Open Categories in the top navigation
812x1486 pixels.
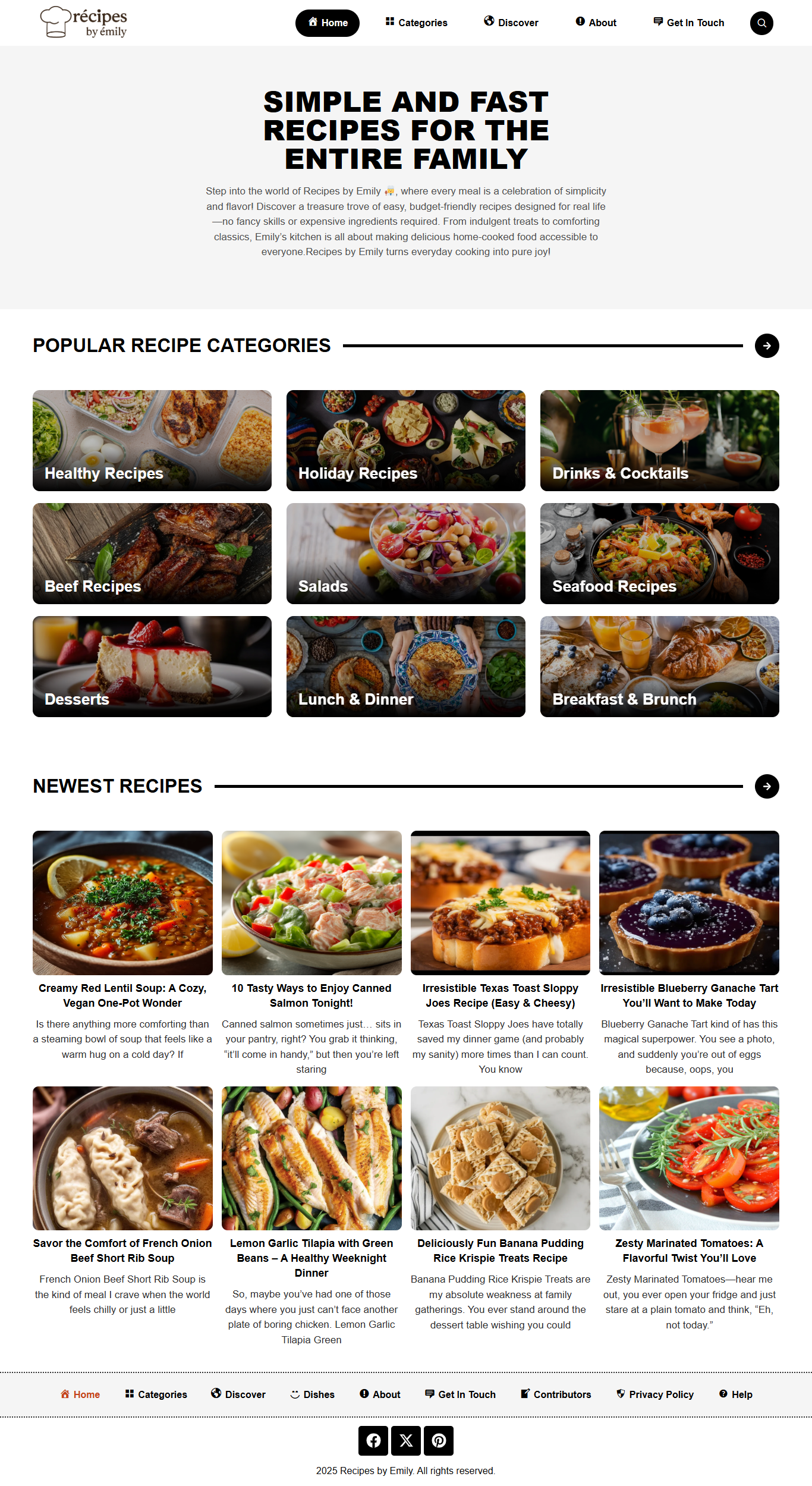416,23
